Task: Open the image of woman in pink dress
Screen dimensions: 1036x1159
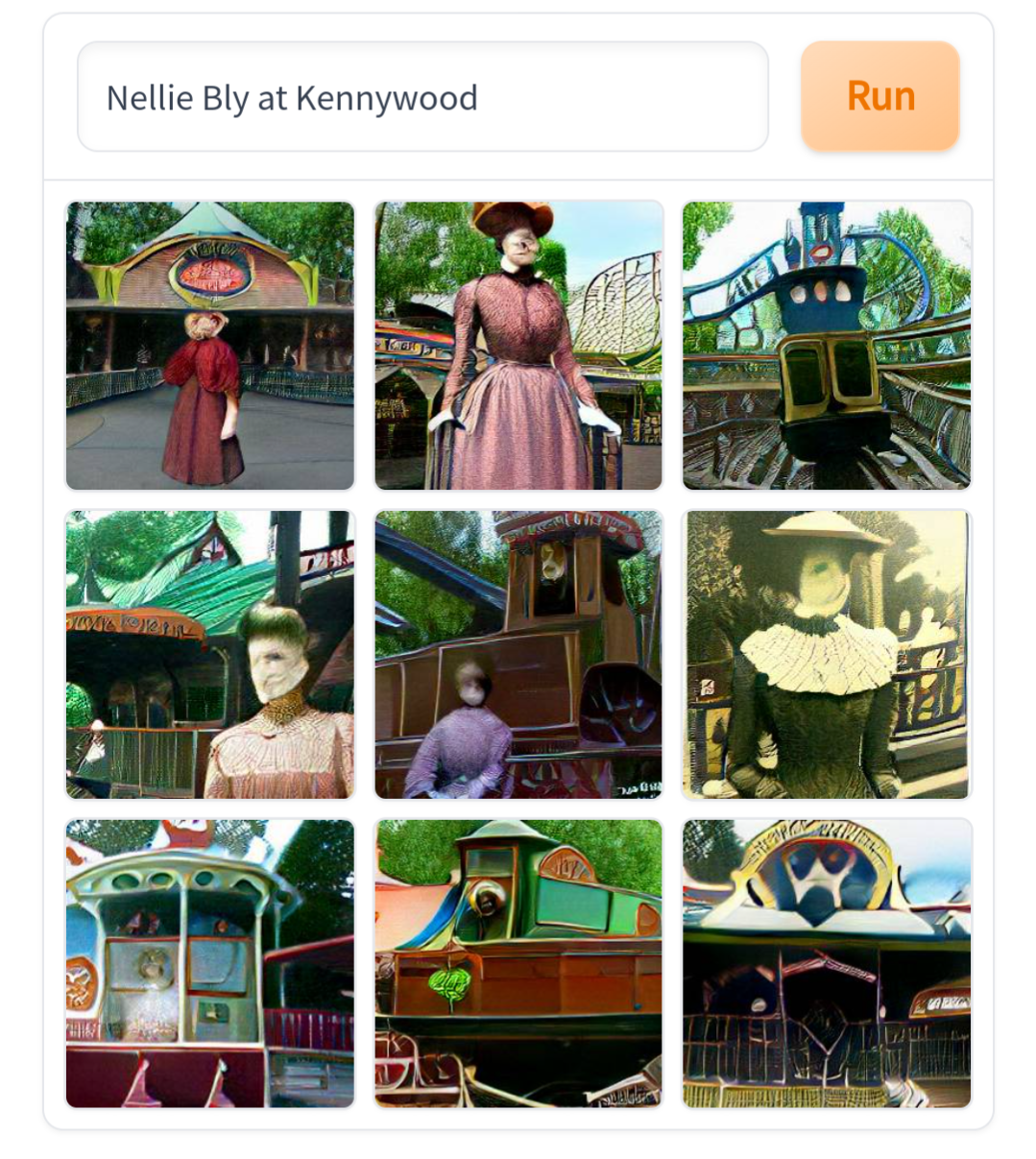Action: point(518,346)
